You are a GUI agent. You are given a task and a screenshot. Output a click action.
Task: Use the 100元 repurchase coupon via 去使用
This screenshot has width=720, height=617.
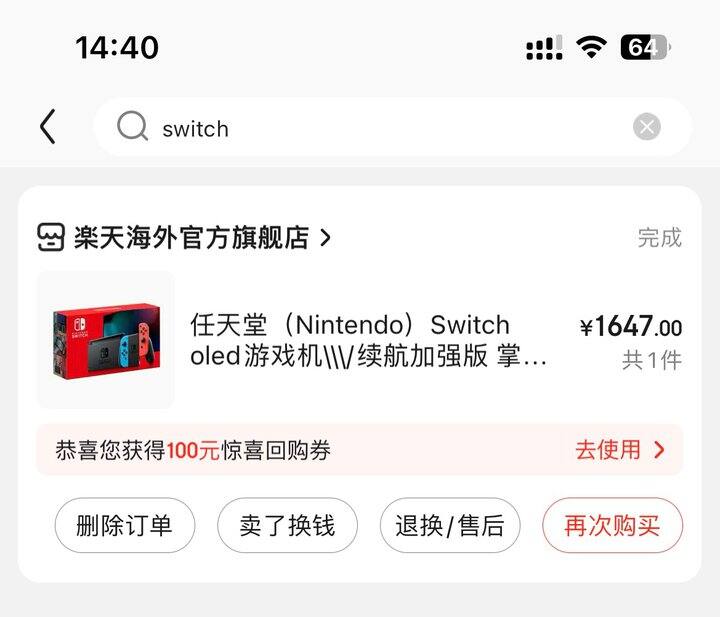(620, 450)
